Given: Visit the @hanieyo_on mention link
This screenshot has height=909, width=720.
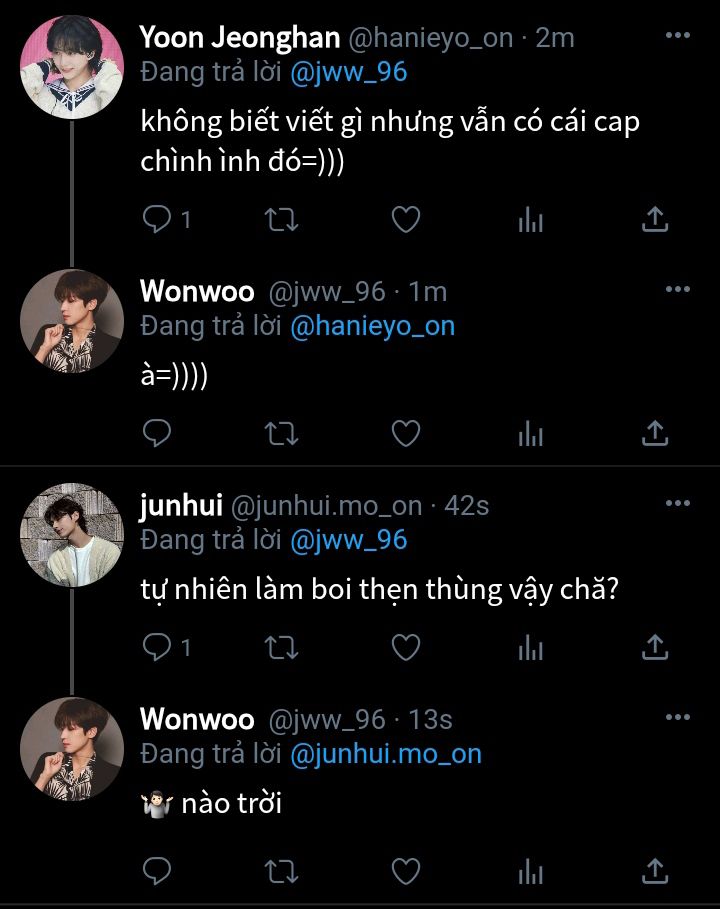Looking at the screenshot, I should point(372,326).
